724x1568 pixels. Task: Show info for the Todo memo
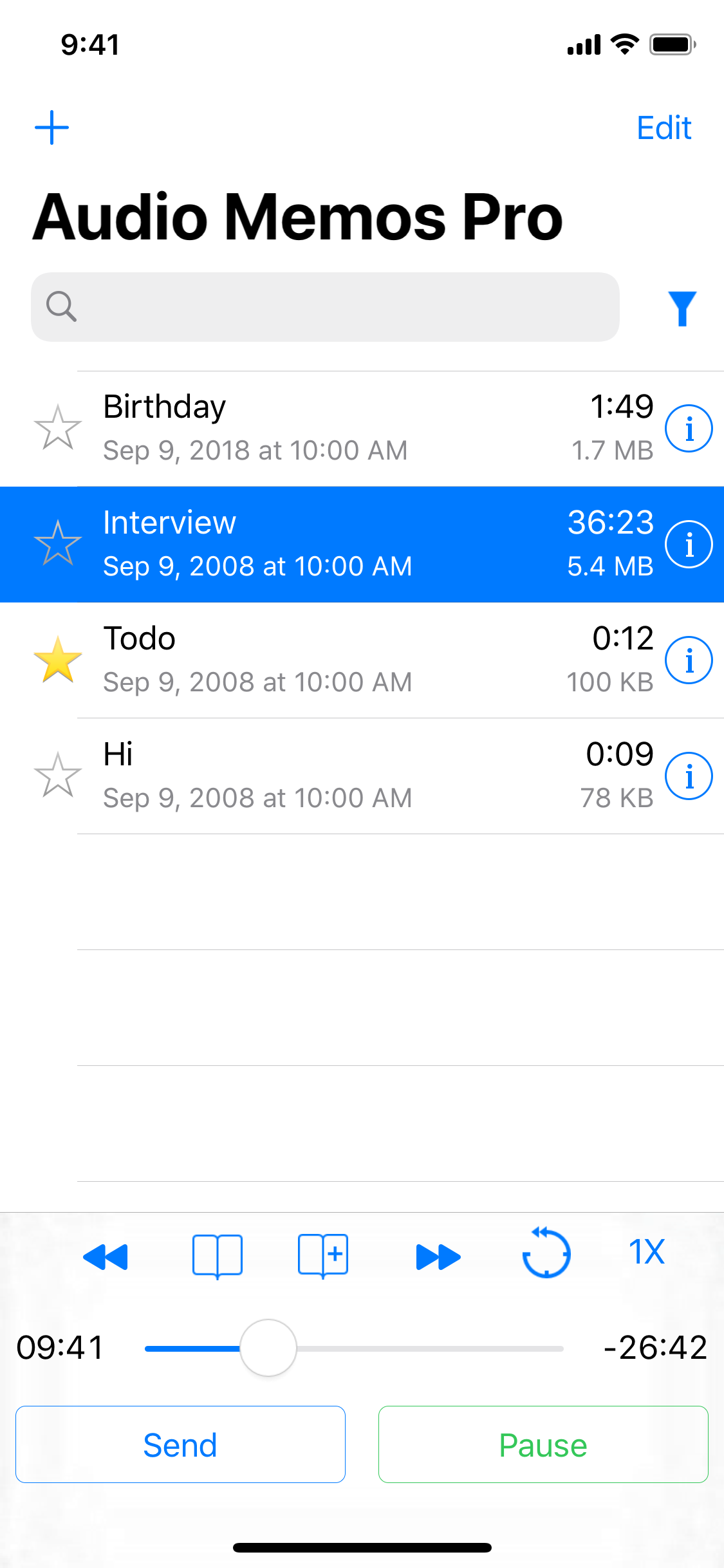(x=689, y=660)
